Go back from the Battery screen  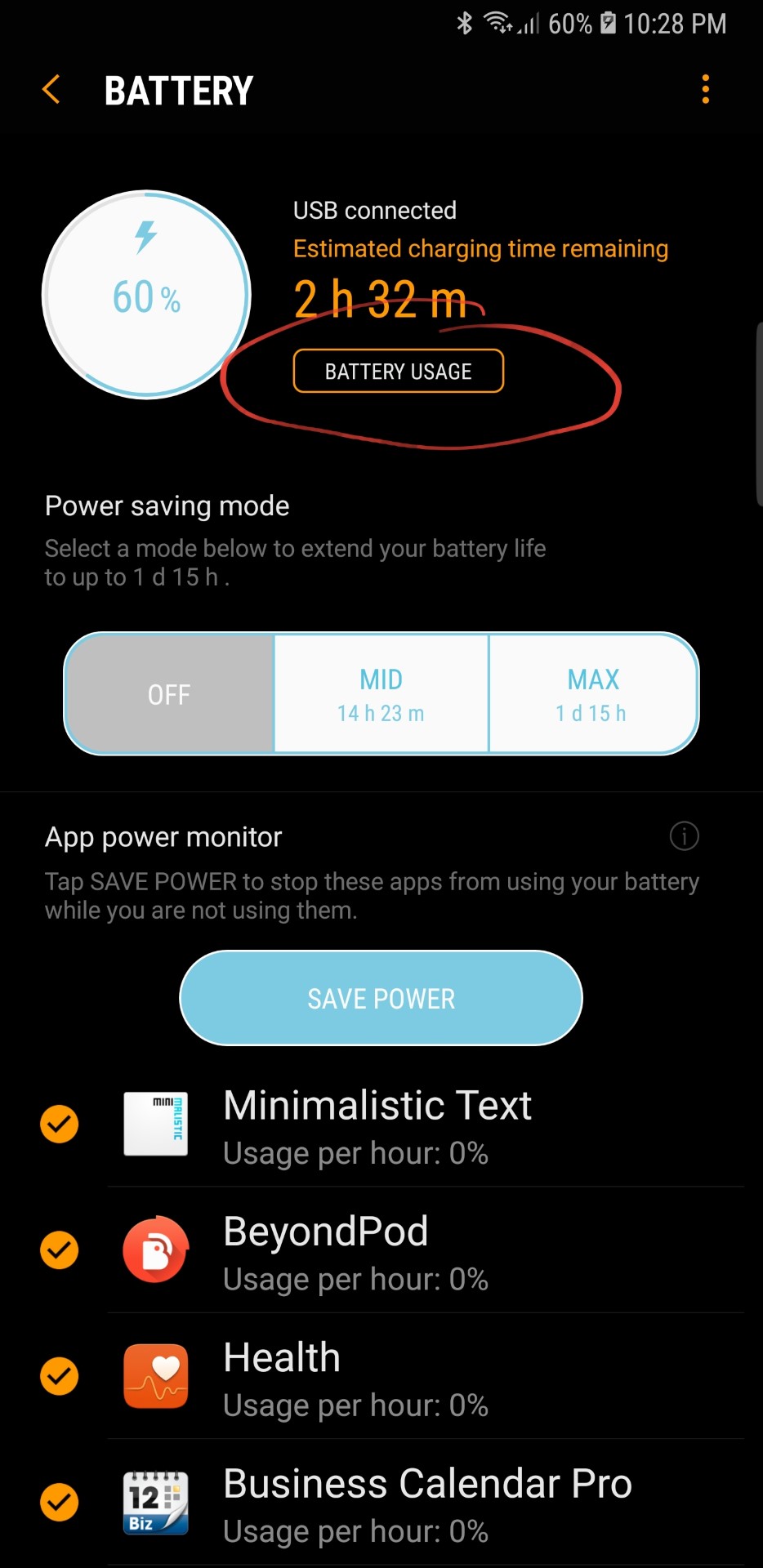tap(51, 90)
